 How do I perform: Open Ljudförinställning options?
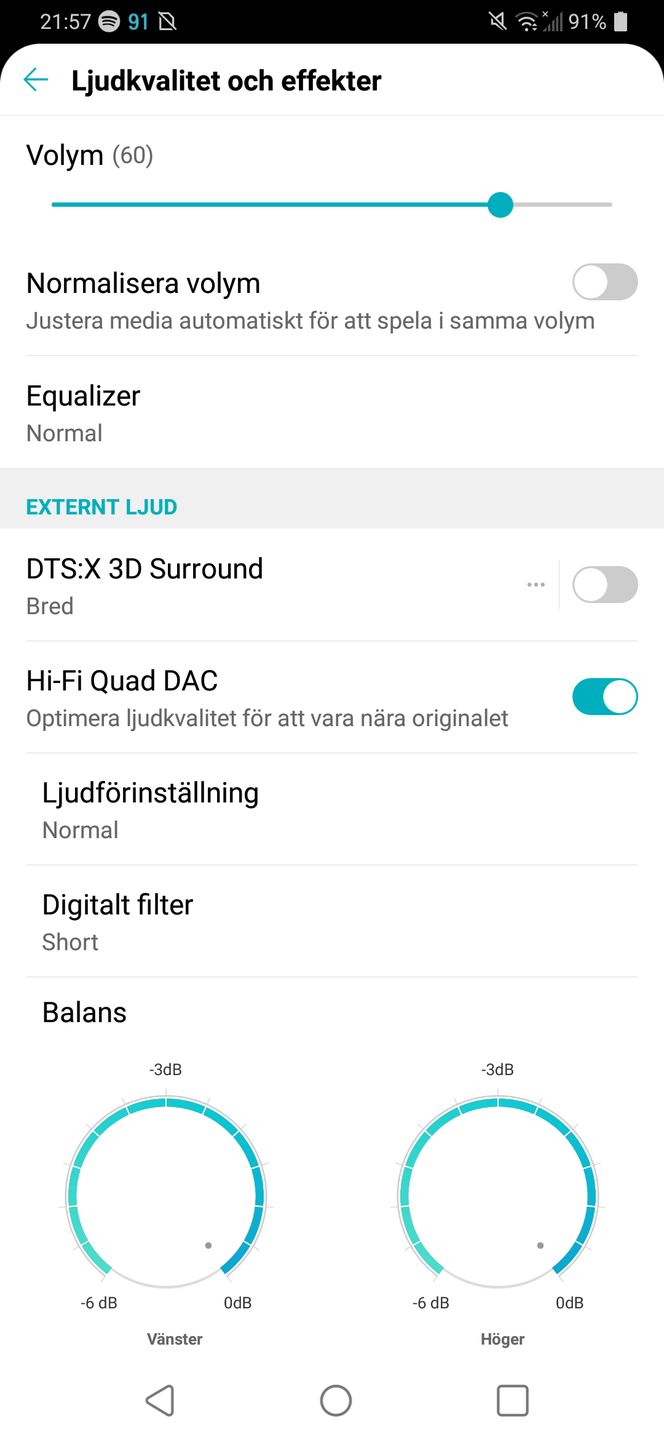(332, 809)
